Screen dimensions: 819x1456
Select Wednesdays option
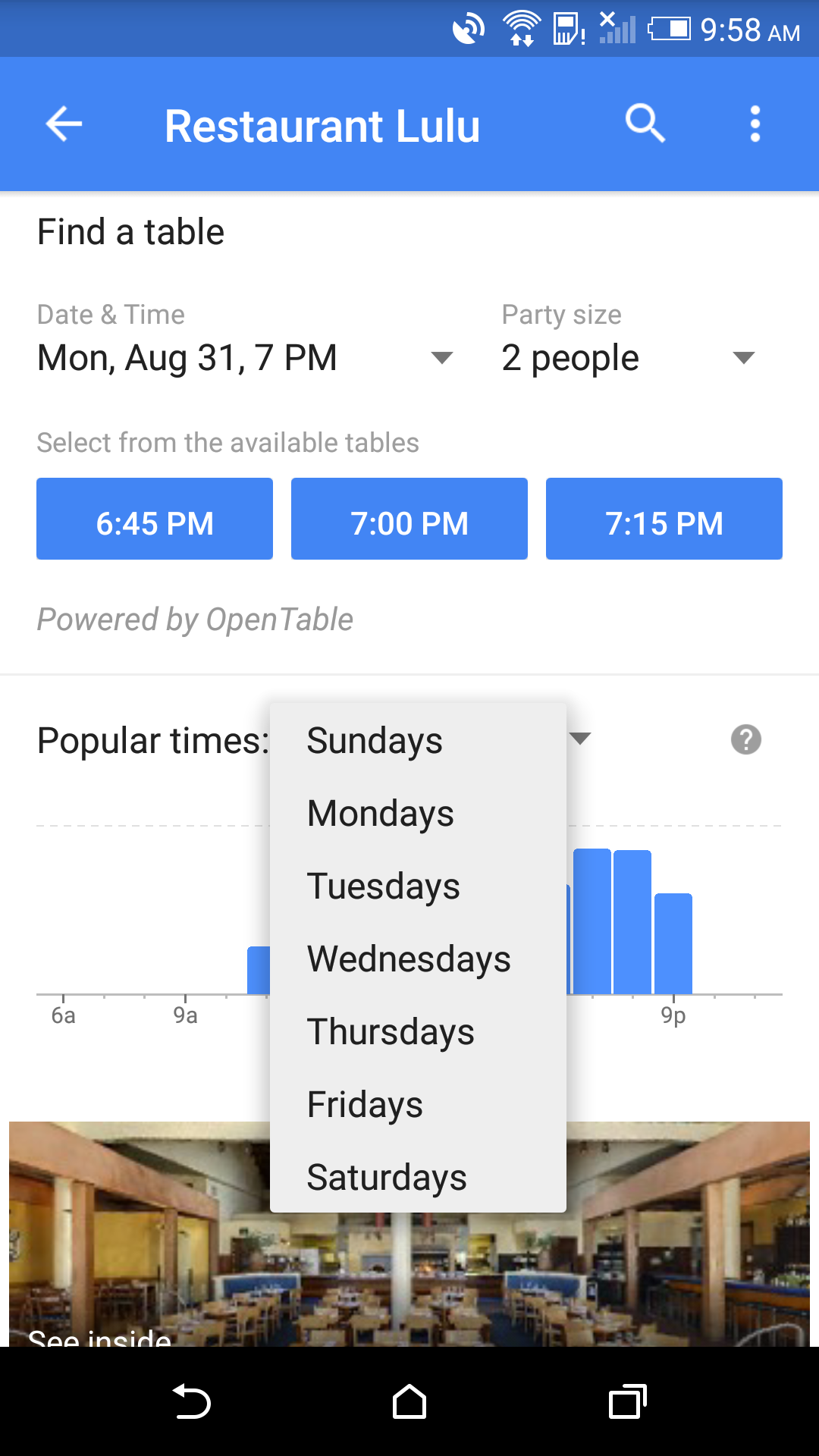tap(418, 959)
